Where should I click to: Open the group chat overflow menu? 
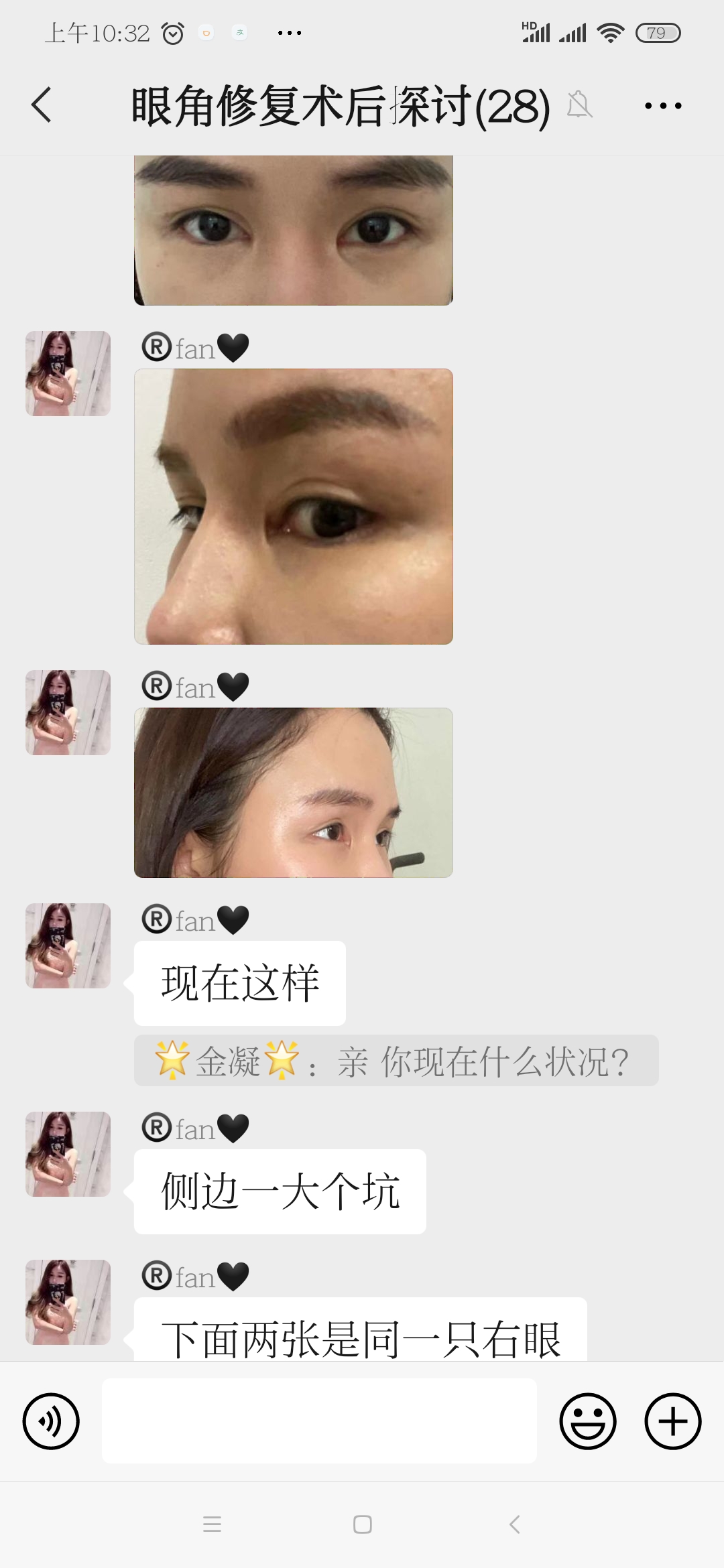pos(662,105)
